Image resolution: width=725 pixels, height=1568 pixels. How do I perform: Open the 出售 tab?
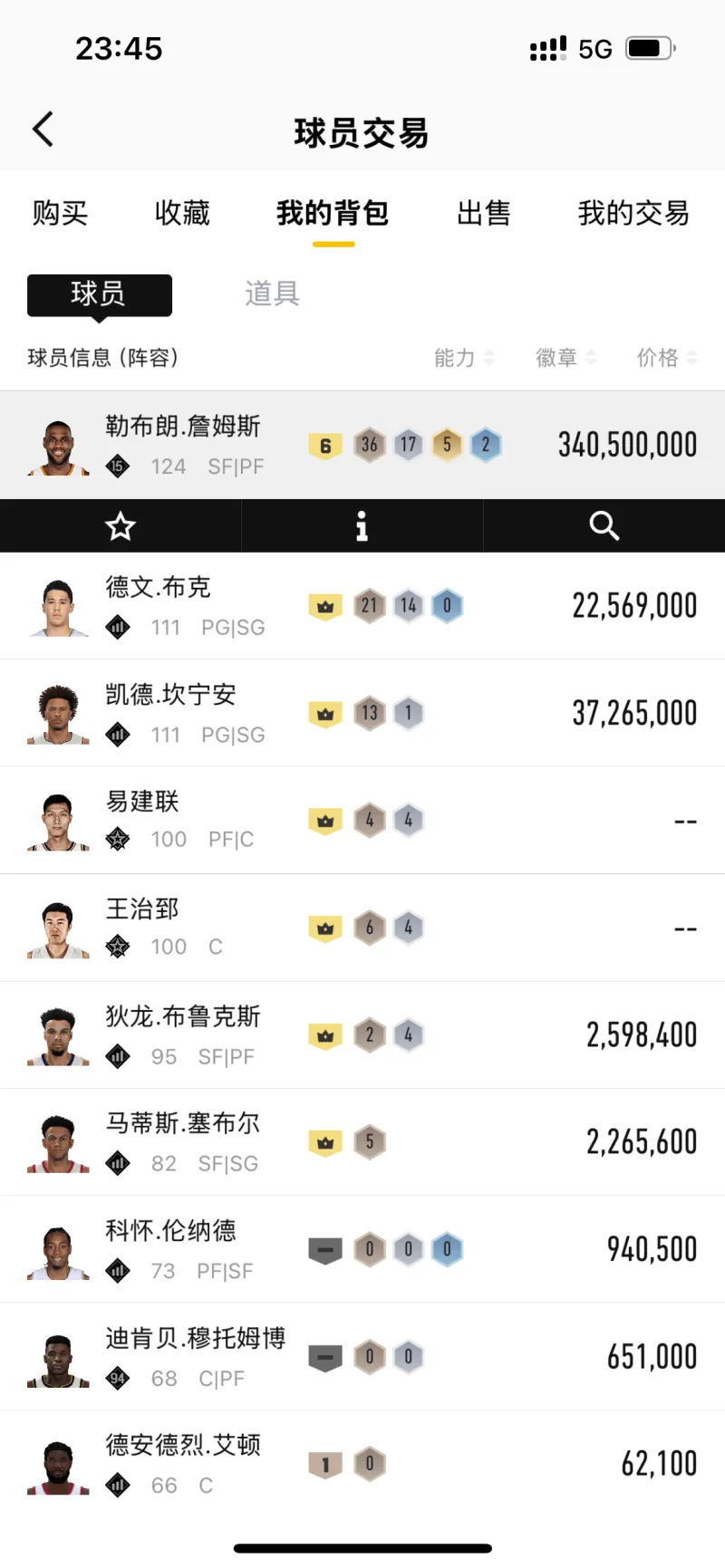(483, 214)
